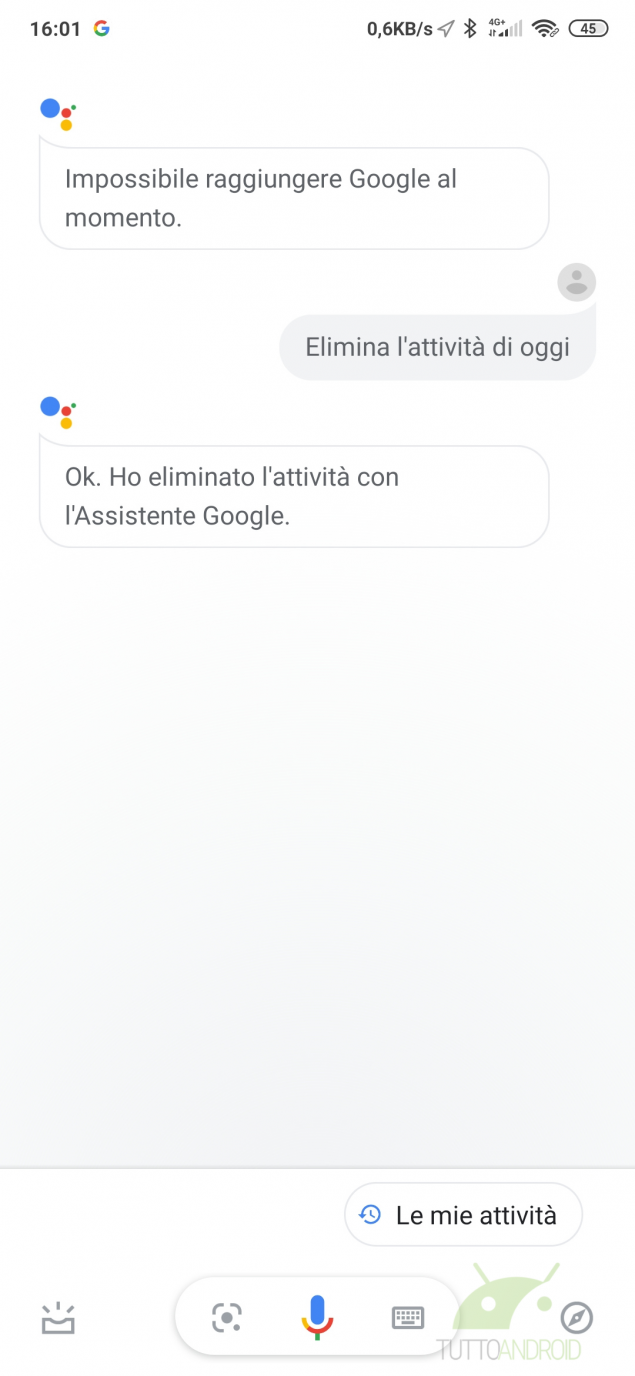Open the Explore compass icon
Viewport: 635px width, 1376px height.
[x=577, y=1318]
